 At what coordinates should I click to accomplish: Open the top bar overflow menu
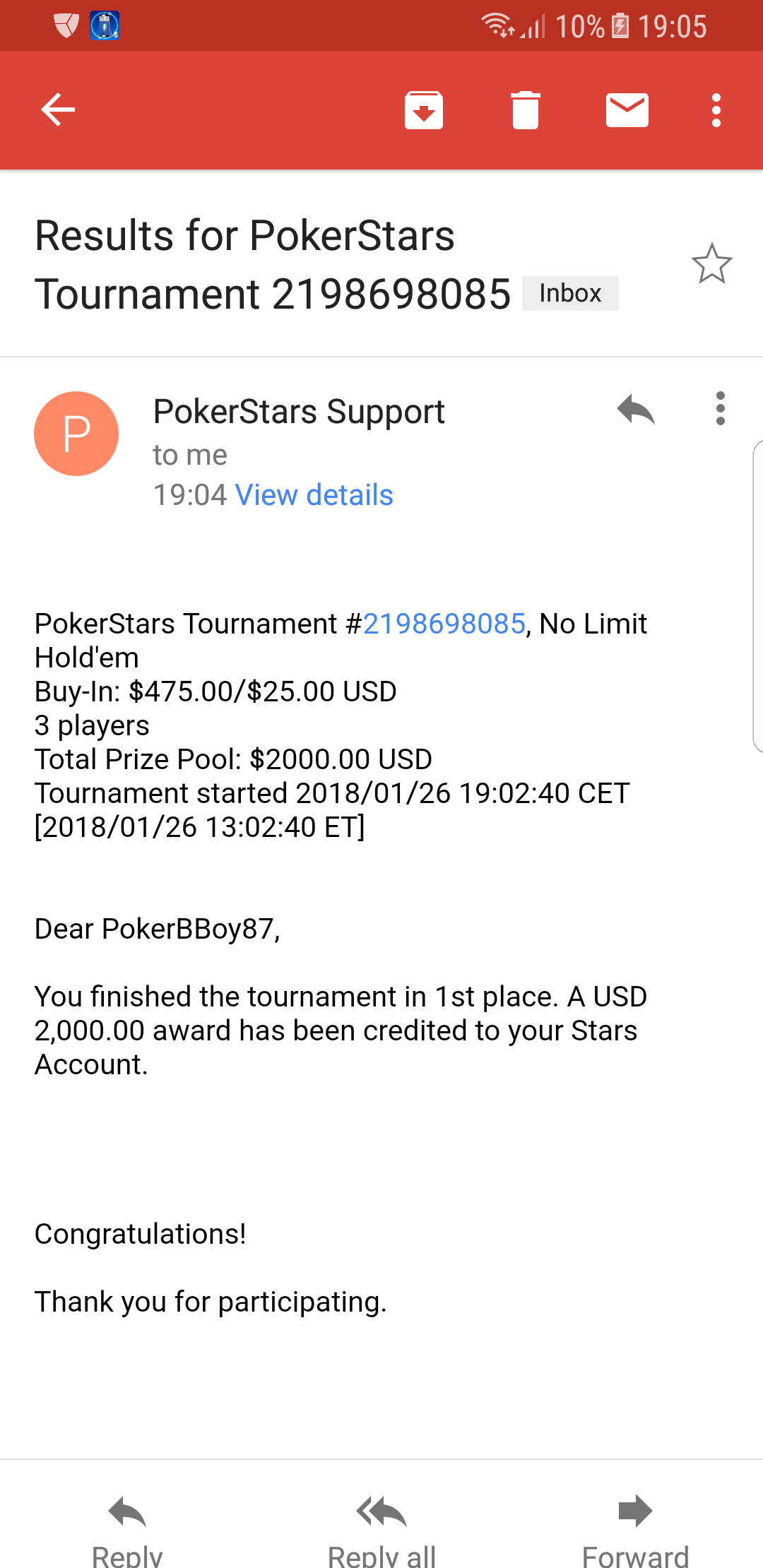(716, 110)
